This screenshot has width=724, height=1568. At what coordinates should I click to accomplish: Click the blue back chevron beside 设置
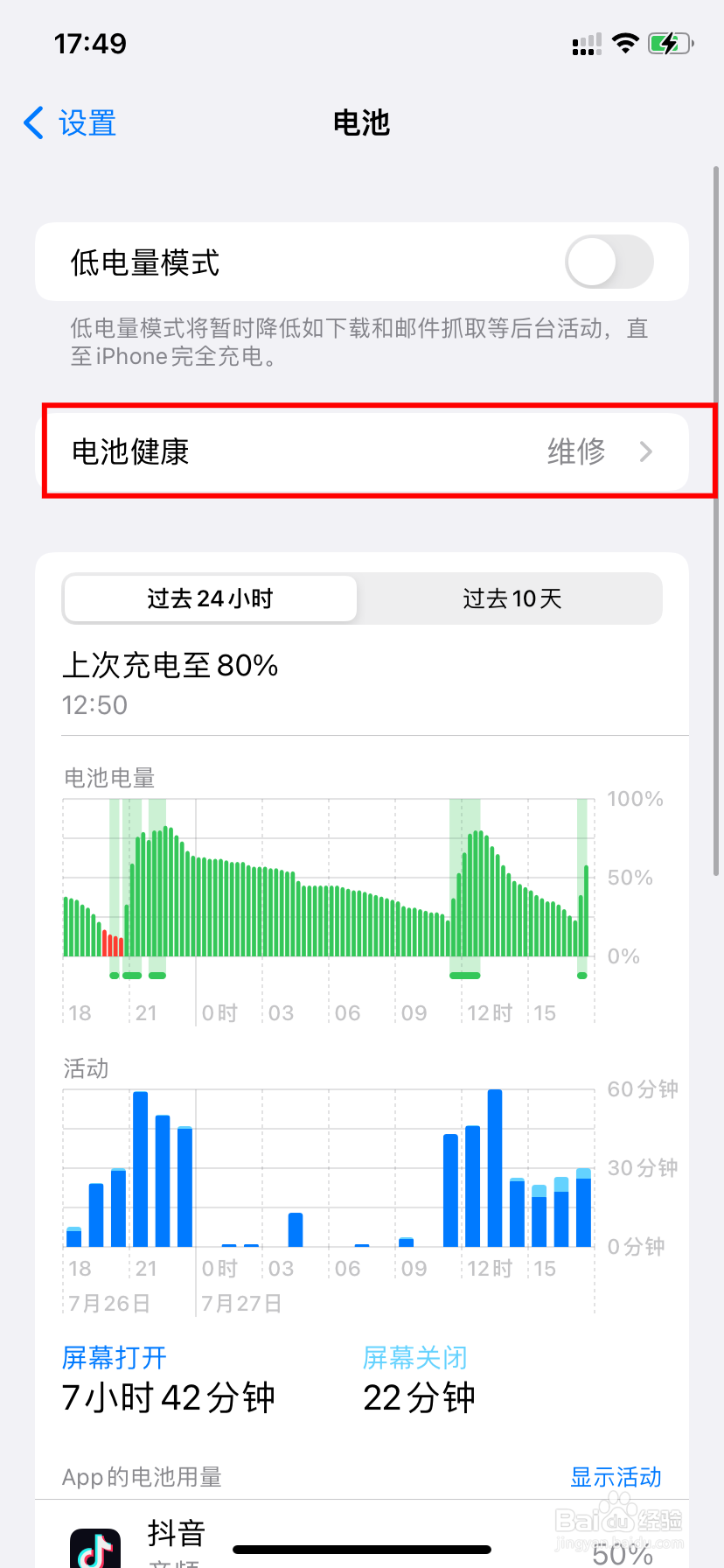pos(31,123)
